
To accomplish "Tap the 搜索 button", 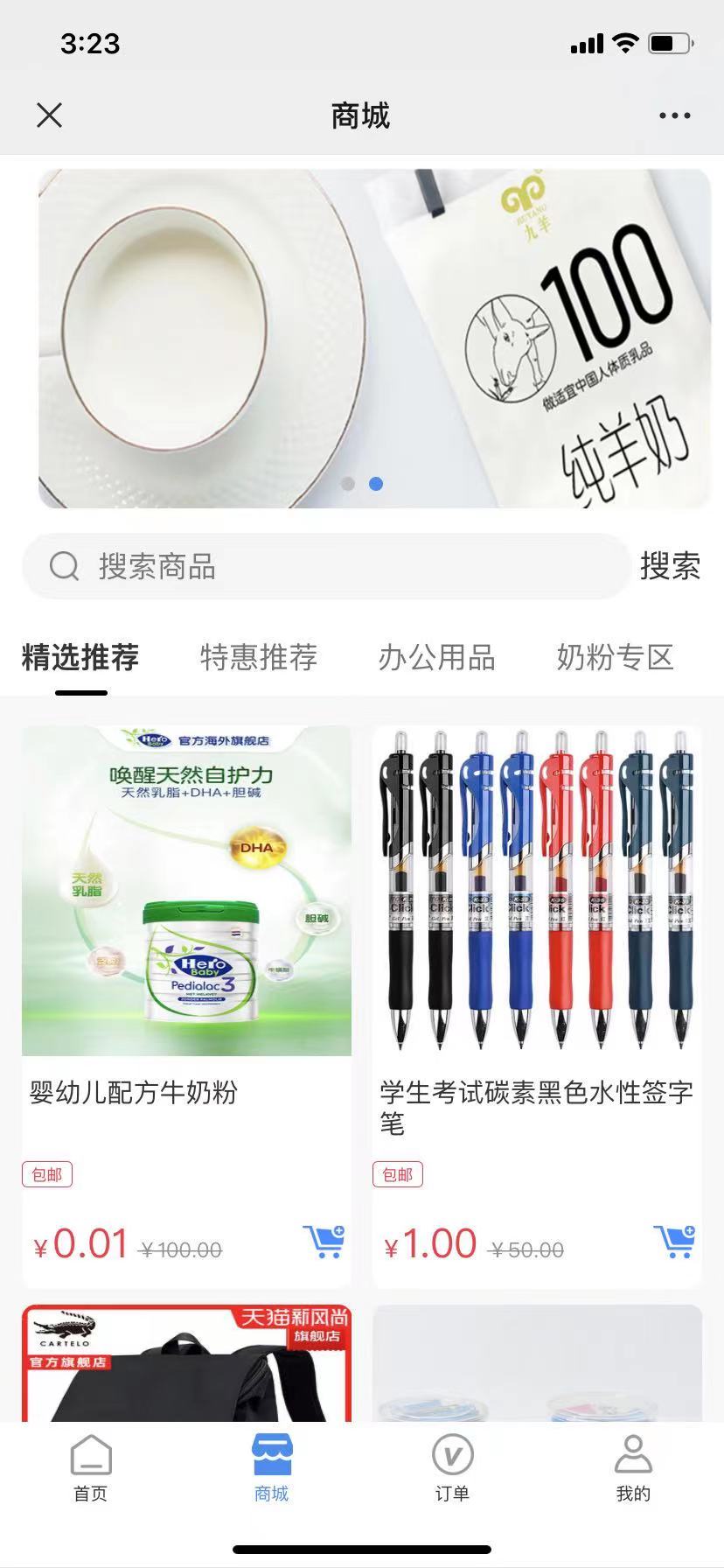I will click(x=670, y=566).
